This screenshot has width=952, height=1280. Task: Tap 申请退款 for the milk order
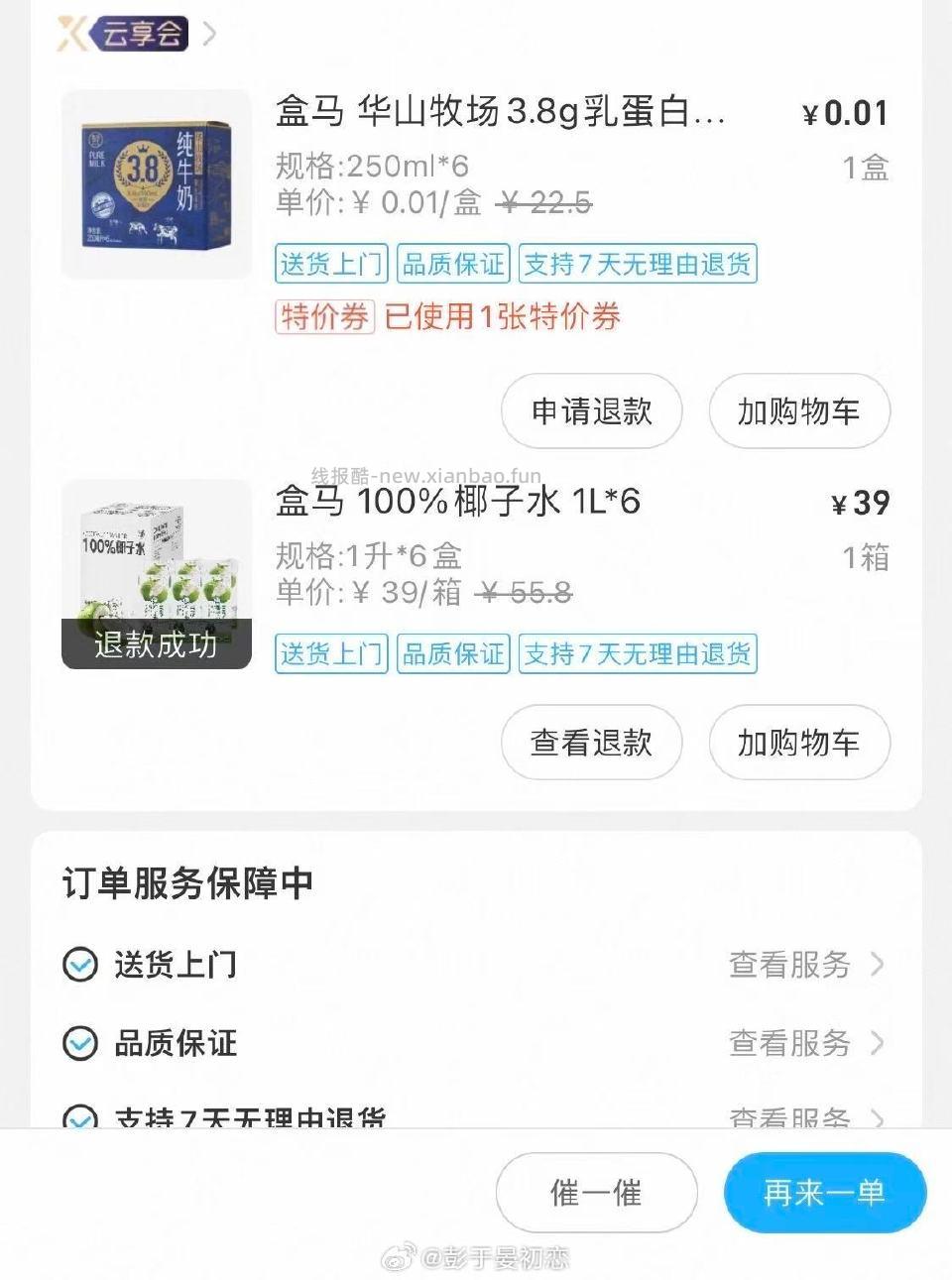coord(591,410)
